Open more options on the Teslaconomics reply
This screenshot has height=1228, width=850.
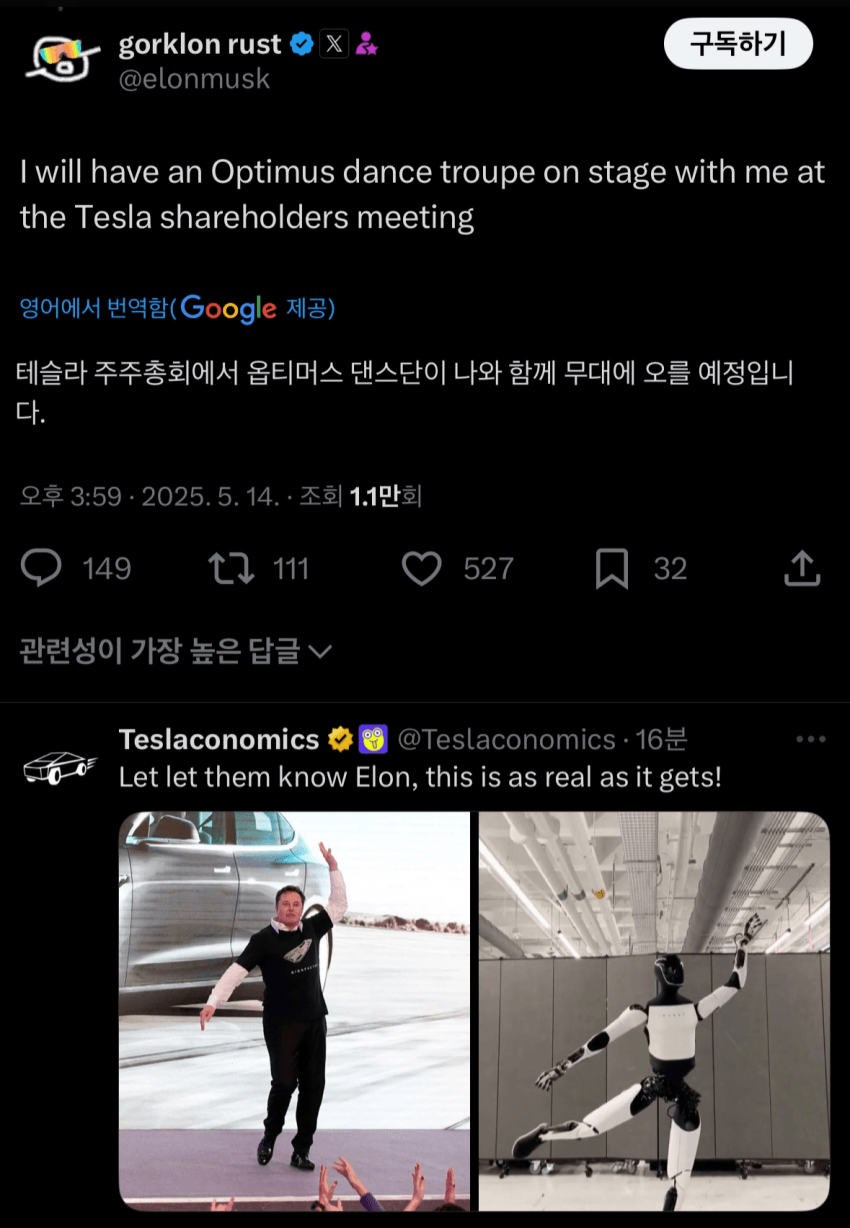tap(810, 738)
